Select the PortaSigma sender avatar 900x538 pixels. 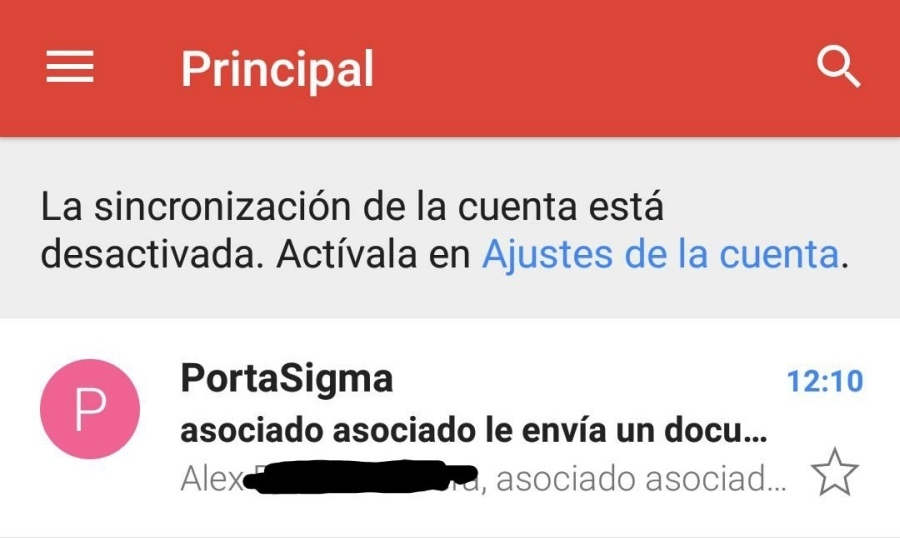click(89, 408)
